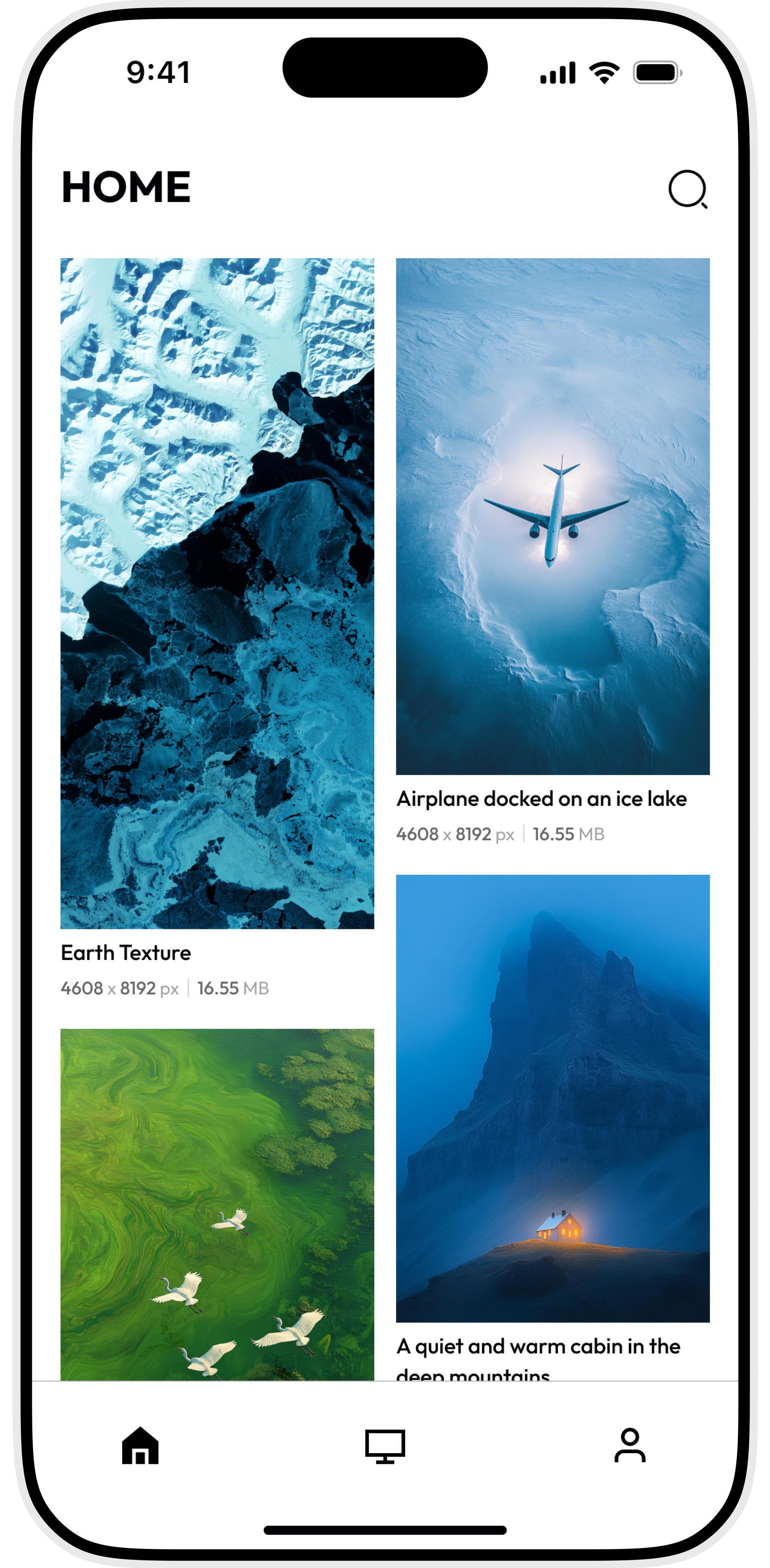Open the quiet warm cabin wallpaper
770x1568 pixels.
coord(552,1098)
